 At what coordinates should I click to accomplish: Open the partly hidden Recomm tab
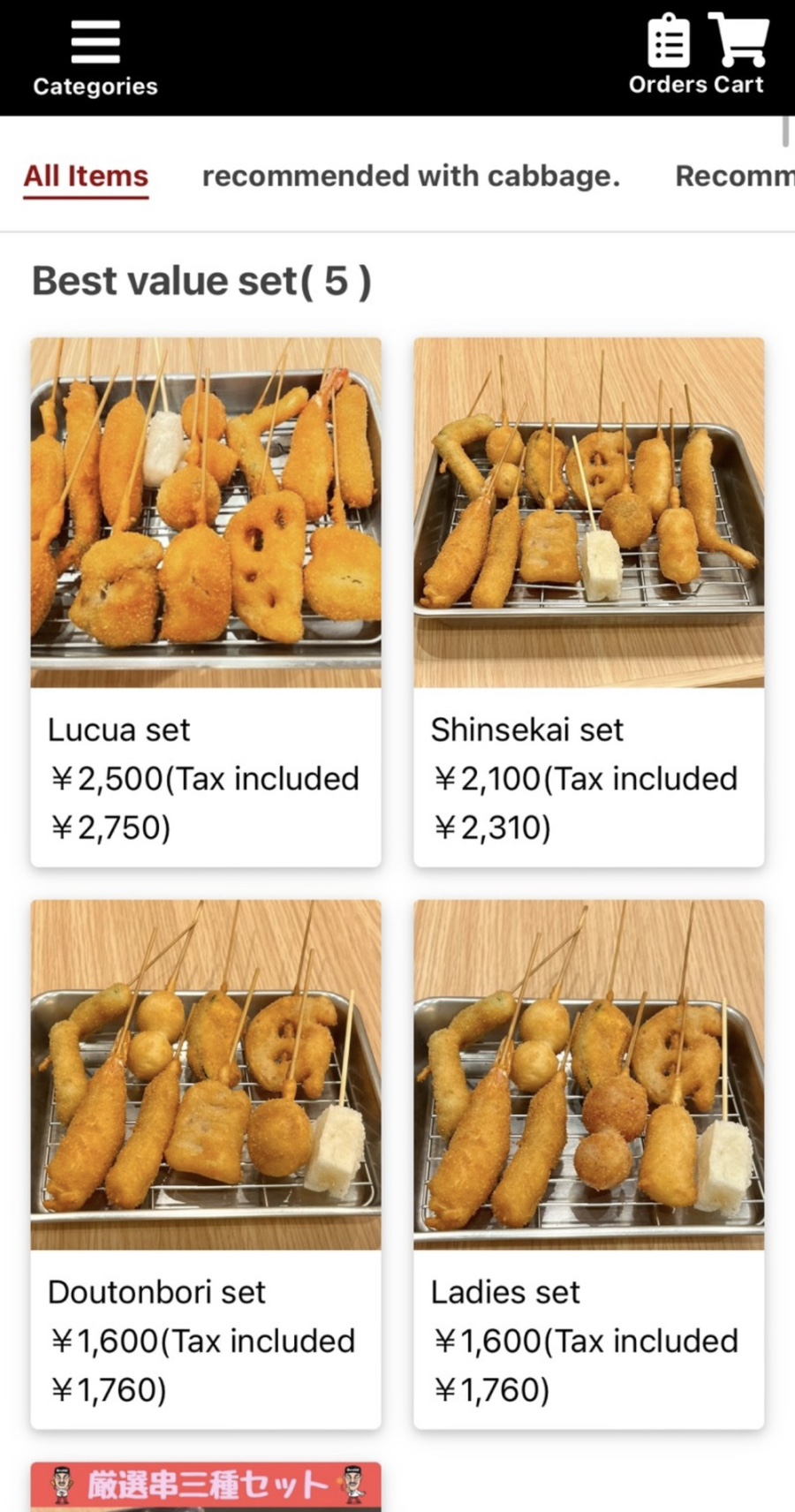pyautogui.click(x=733, y=176)
